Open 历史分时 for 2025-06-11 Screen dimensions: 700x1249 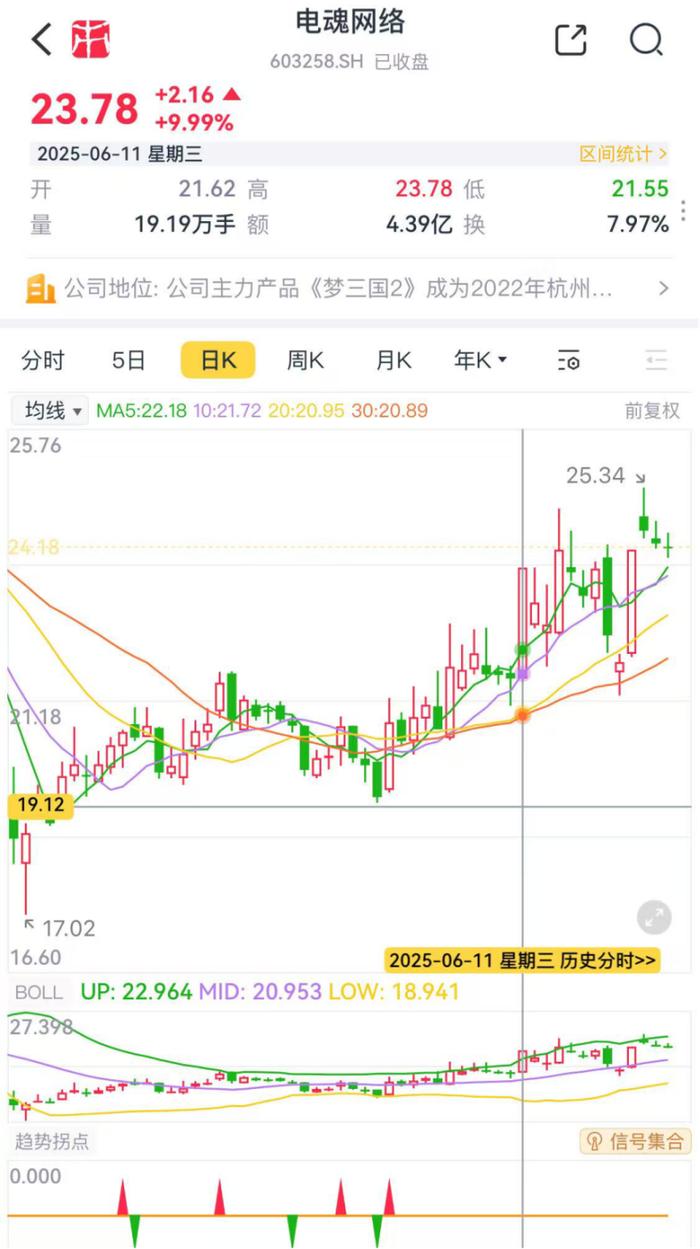coord(523,960)
